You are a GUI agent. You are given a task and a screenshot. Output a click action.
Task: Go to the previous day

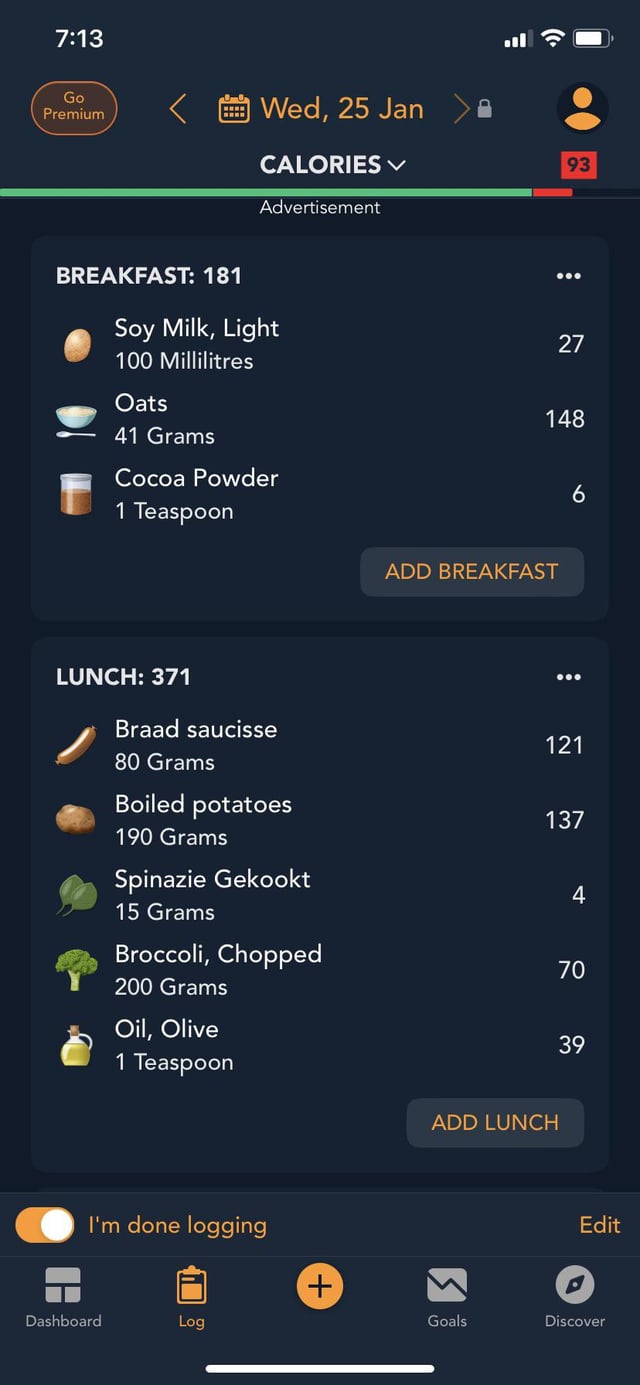178,108
